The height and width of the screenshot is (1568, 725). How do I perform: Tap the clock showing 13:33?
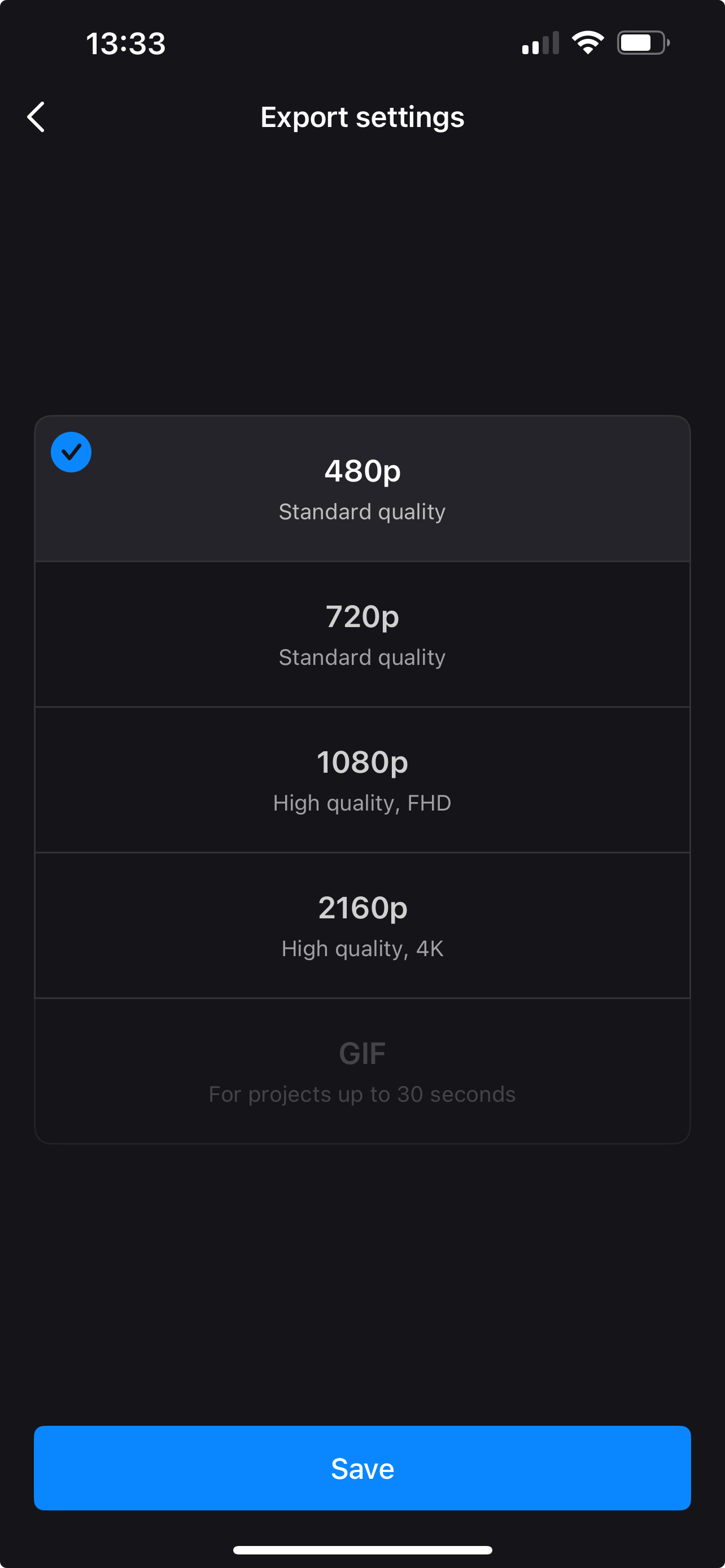pos(126,43)
